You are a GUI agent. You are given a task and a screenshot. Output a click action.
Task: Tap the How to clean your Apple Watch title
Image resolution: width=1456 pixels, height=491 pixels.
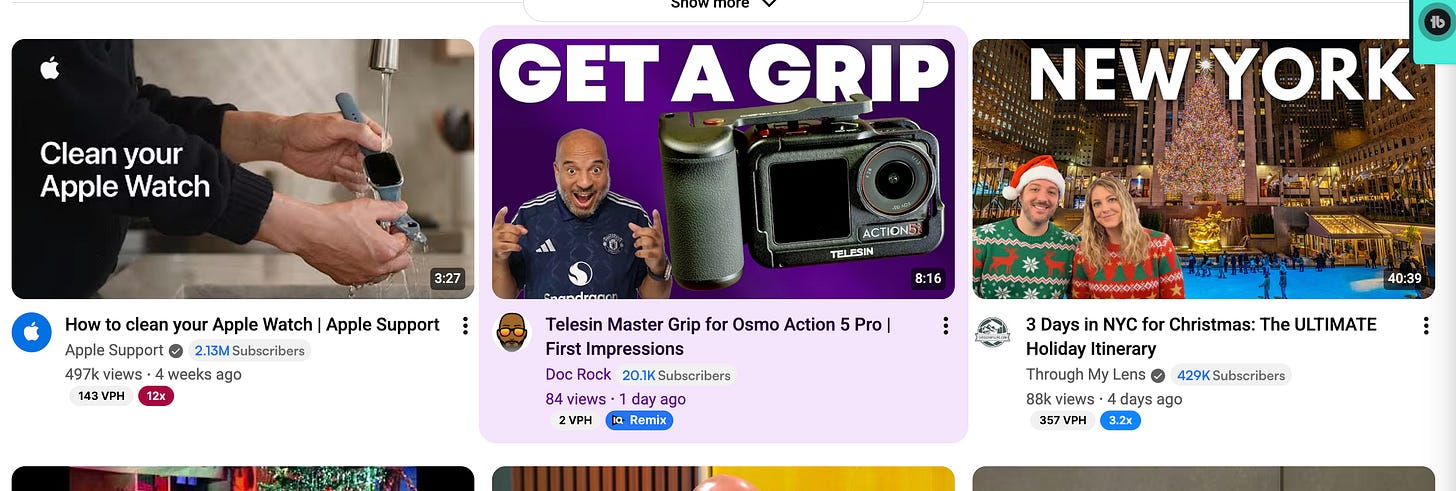coord(252,325)
